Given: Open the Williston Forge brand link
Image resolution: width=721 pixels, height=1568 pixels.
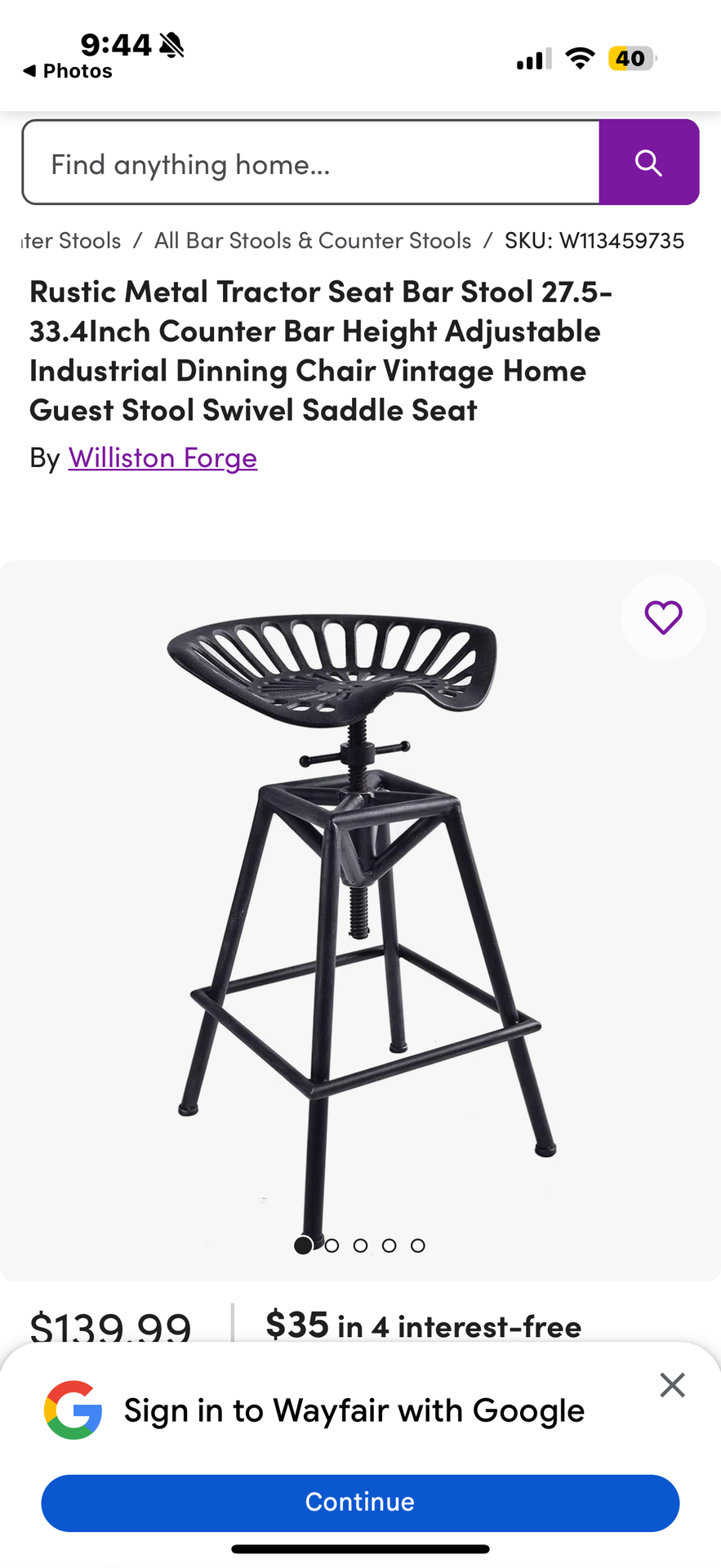Looking at the screenshot, I should (162, 457).
